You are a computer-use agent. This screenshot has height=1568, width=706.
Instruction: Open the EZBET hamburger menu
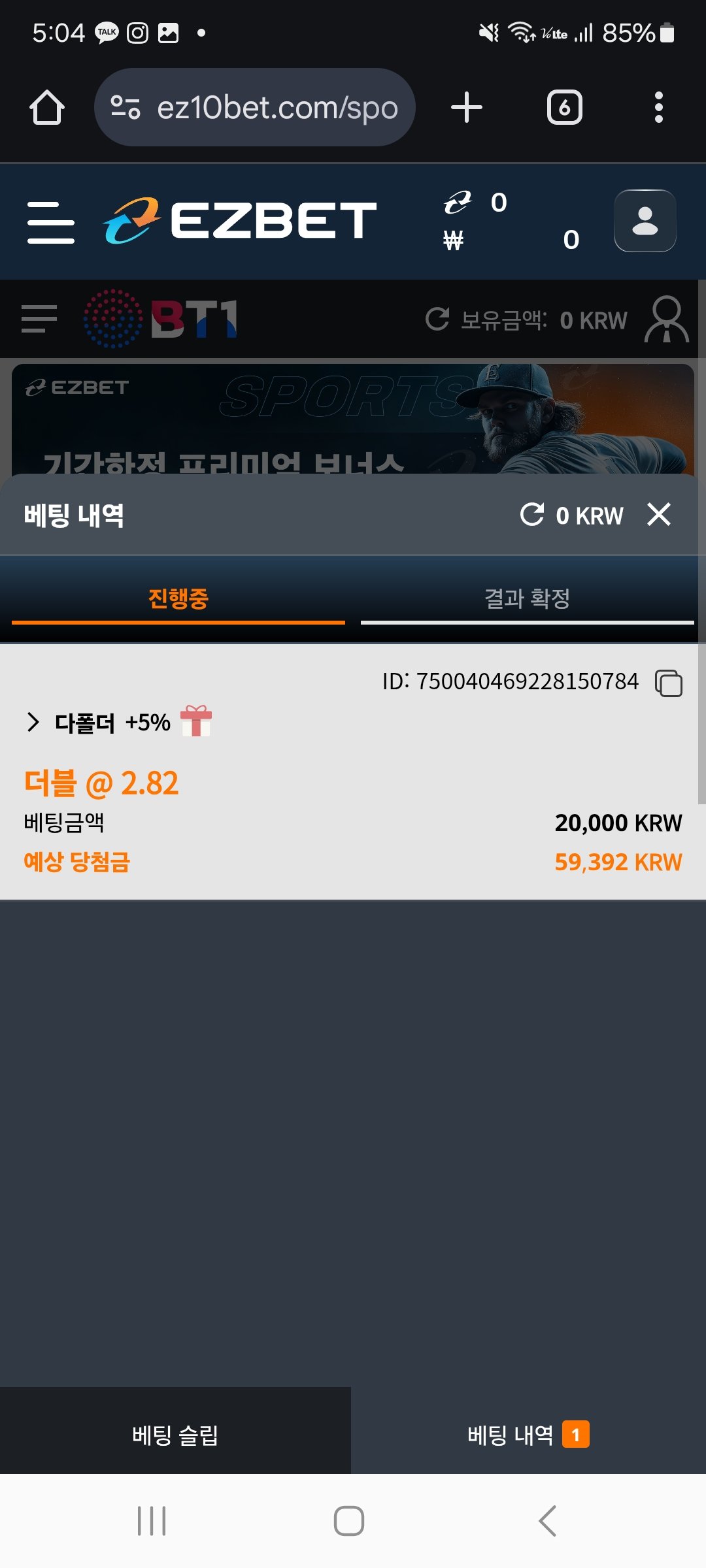[51, 222]
